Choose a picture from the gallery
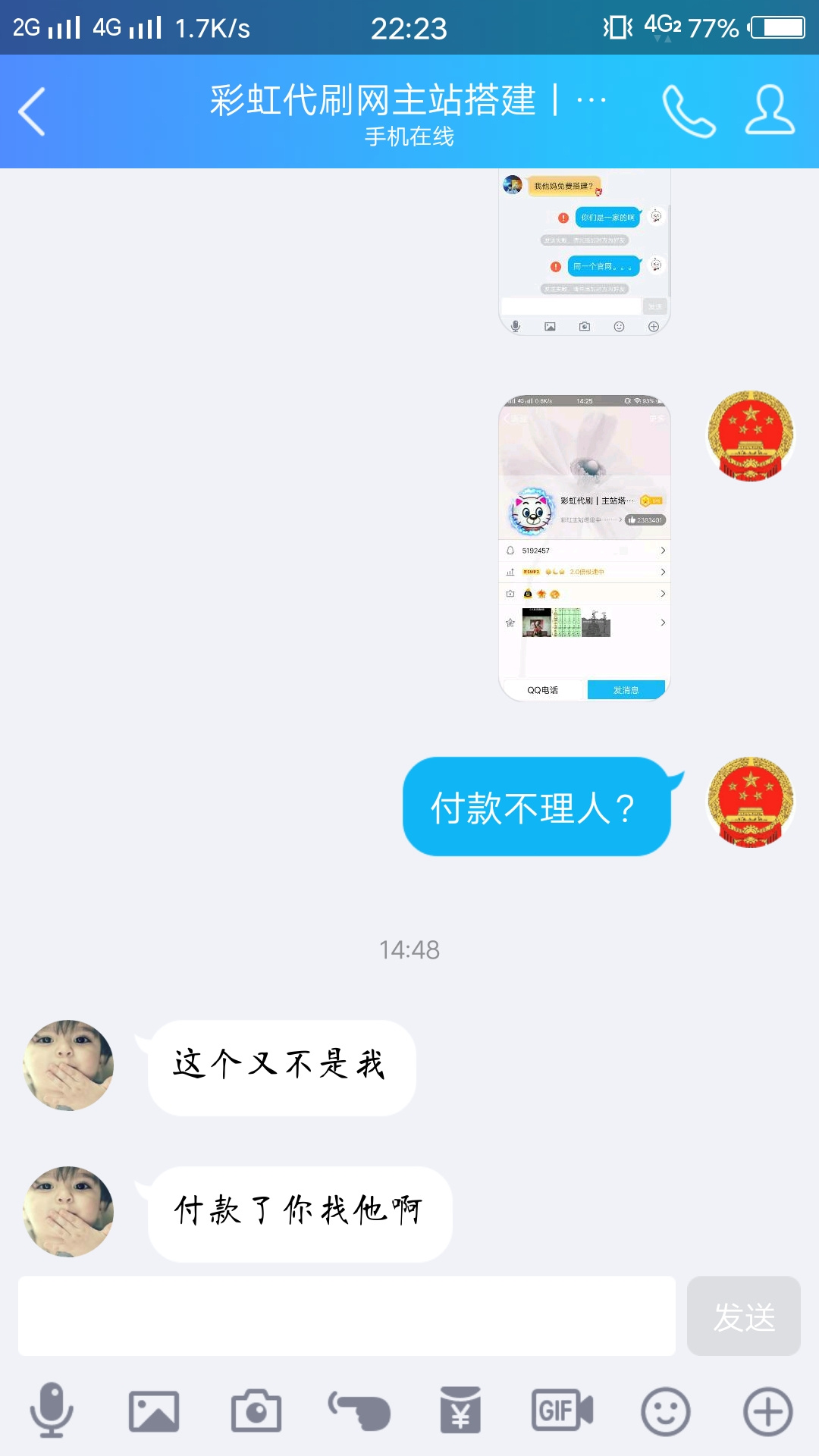This screenshot has height=1456, width=819. click(154, 1411)
